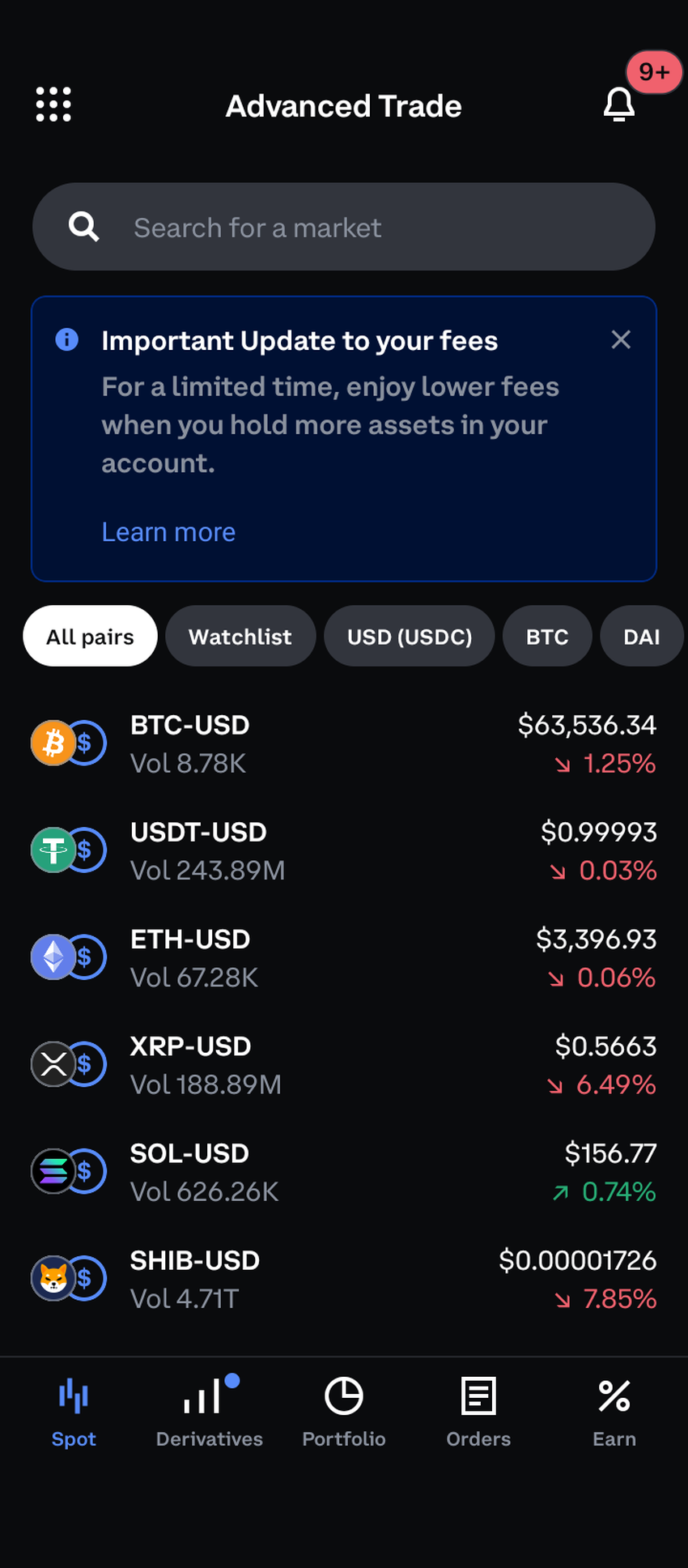
Task: Open the notifications bell
Action: pyautogui.click(x=619, y=104)
